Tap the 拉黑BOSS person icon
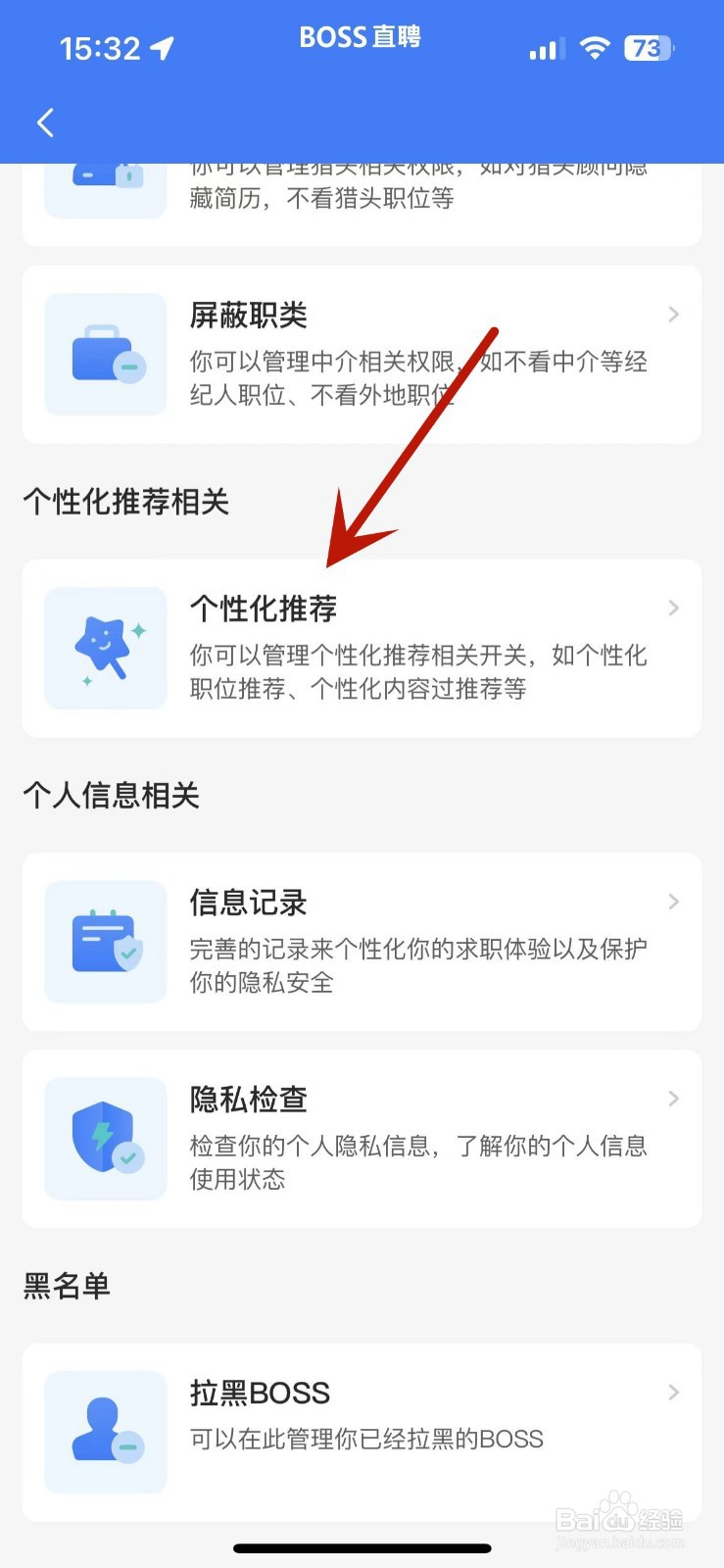Screen dimensions: 724x1568 pyautogui.click(x=105, y=1431)
